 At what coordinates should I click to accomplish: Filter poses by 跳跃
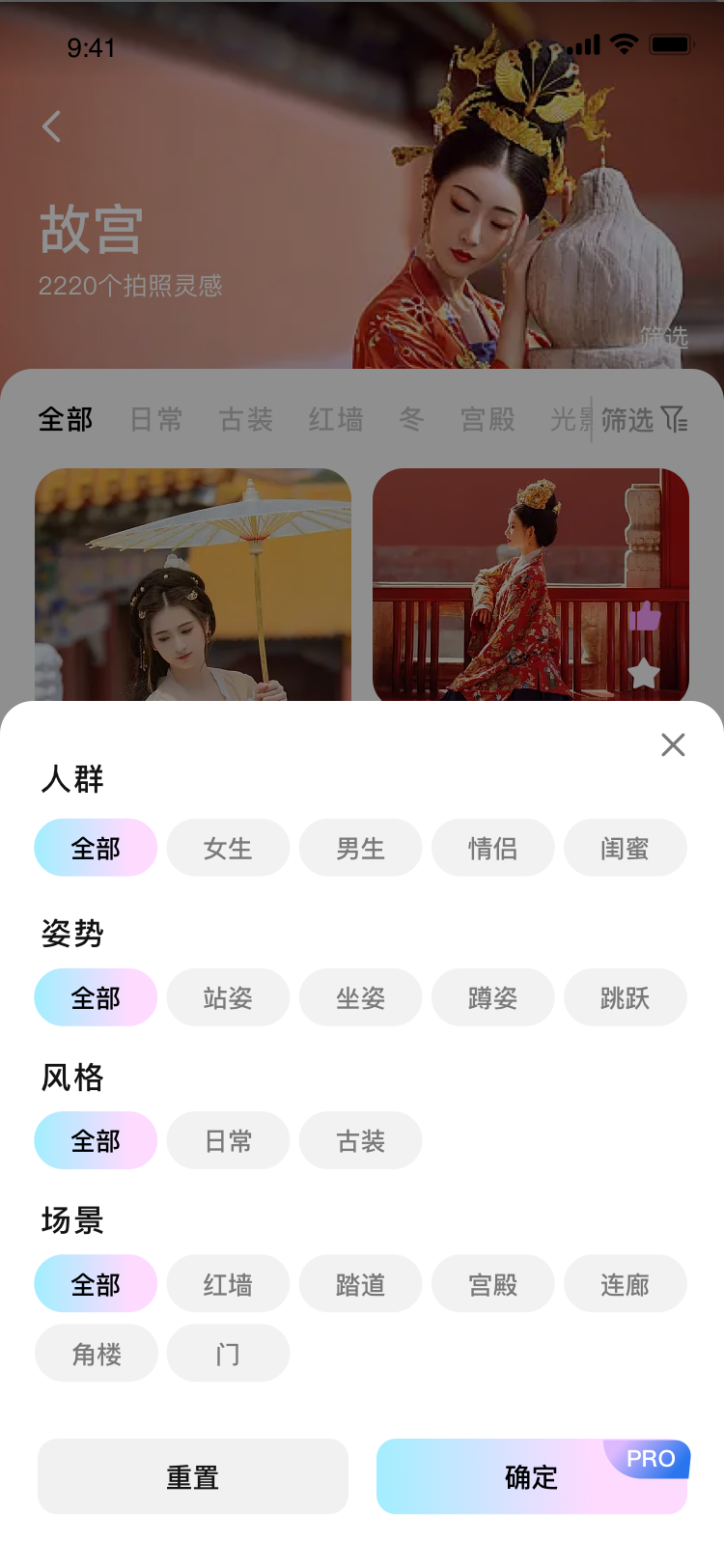point(625,997)
